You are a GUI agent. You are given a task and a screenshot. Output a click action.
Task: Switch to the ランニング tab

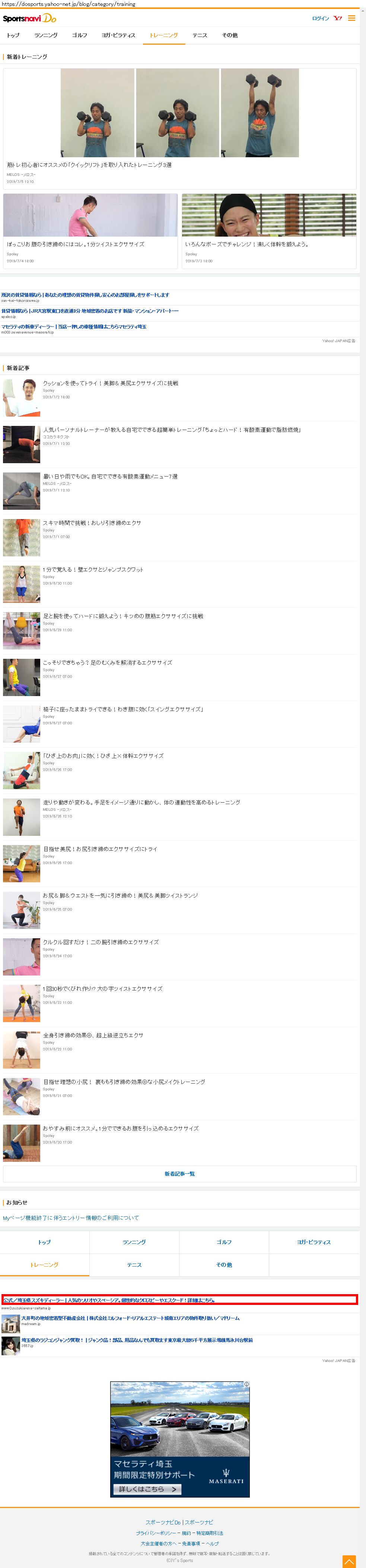[45, 35]
